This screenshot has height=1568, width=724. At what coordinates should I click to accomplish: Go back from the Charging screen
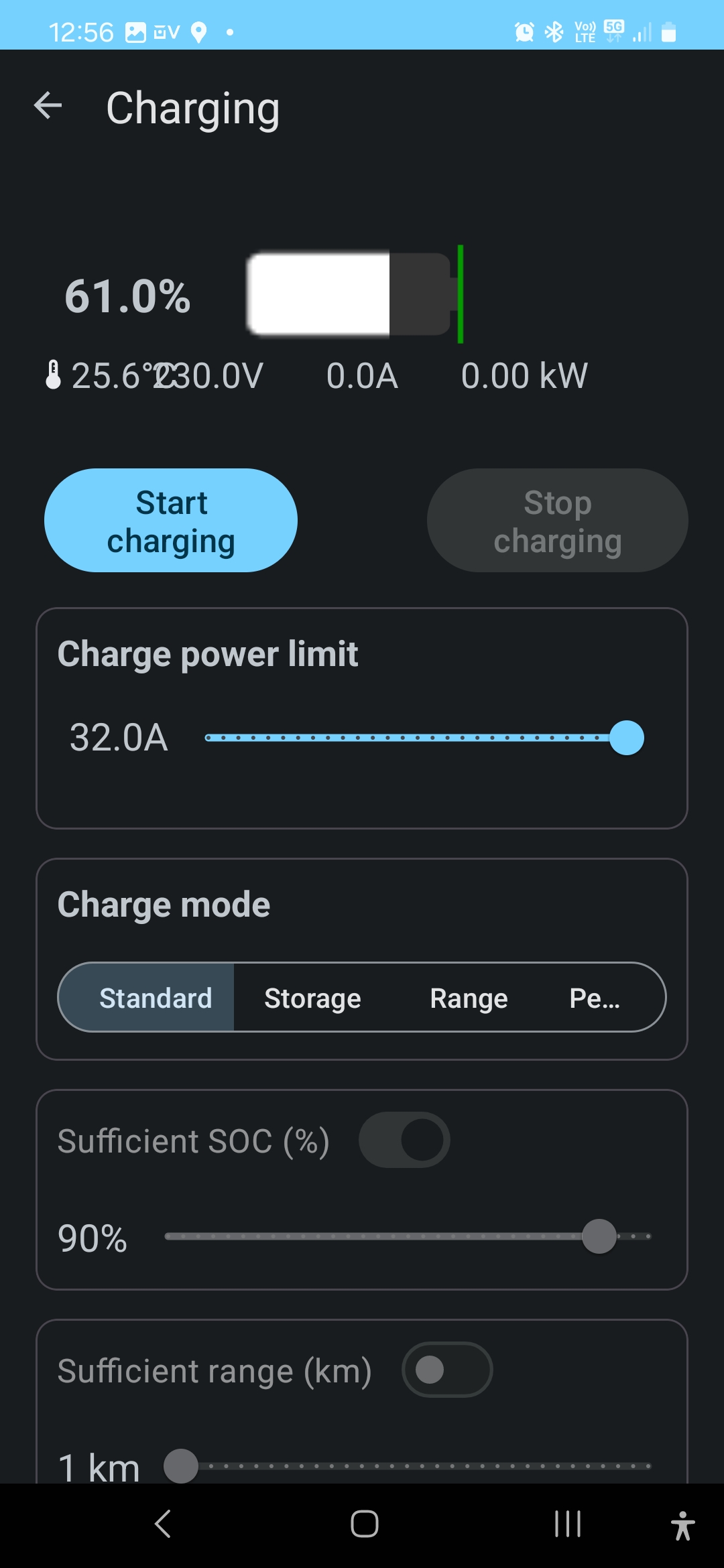[x=48, y=106]
